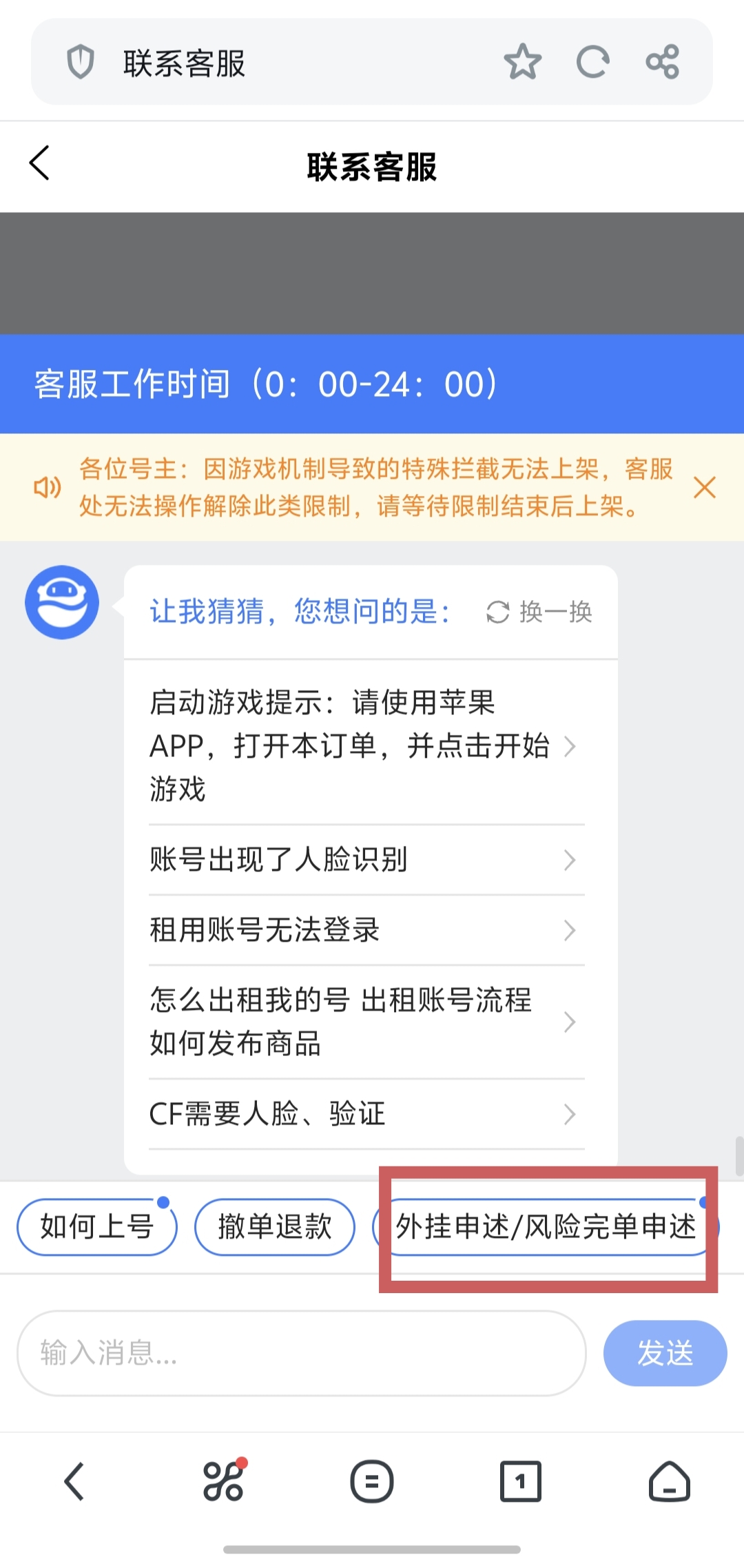The height and width of the screenshot is (1568, 744).
Task: Select the 如何上号 chip
Action: [x=96, y=1227]
